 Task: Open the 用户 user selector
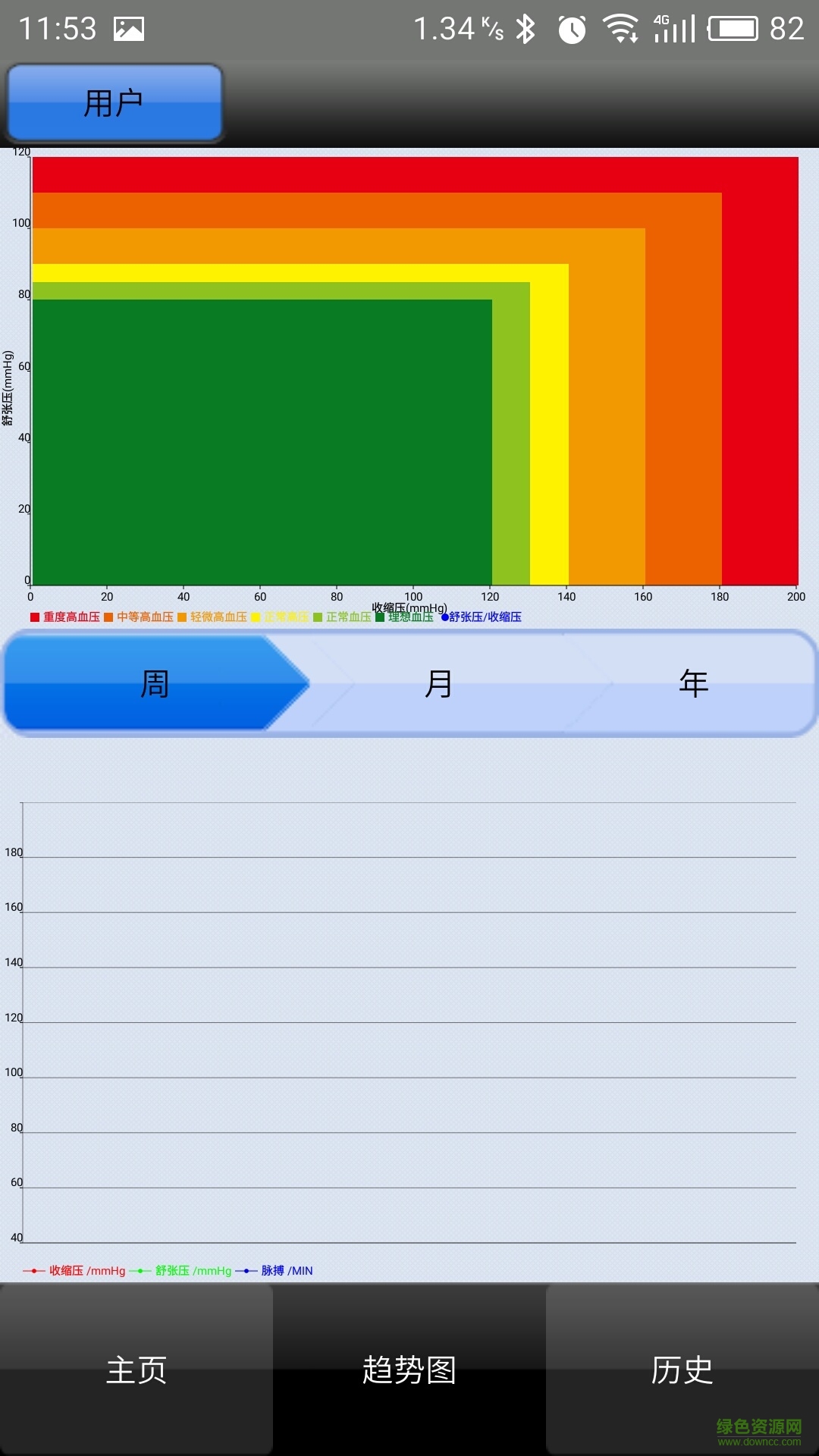pos(115,102)
